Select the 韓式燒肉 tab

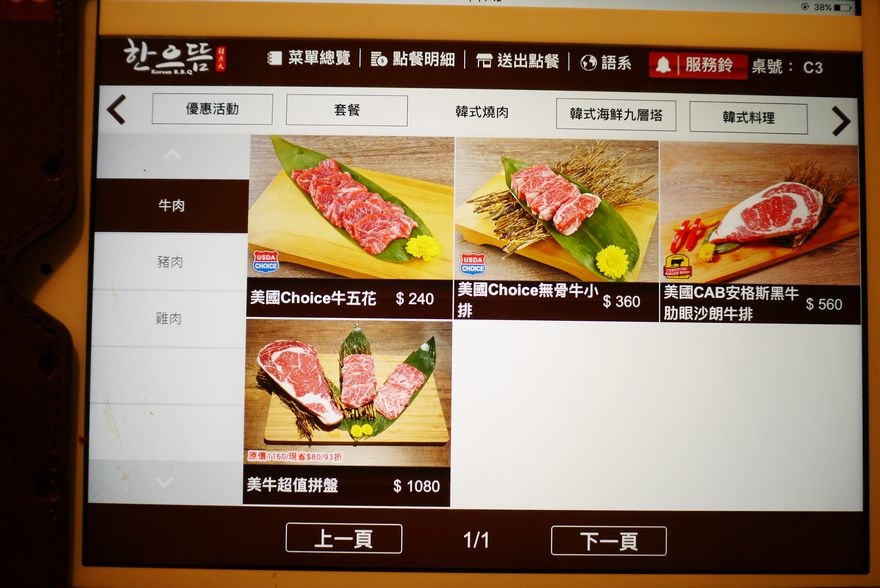click(x=482, y=112)
